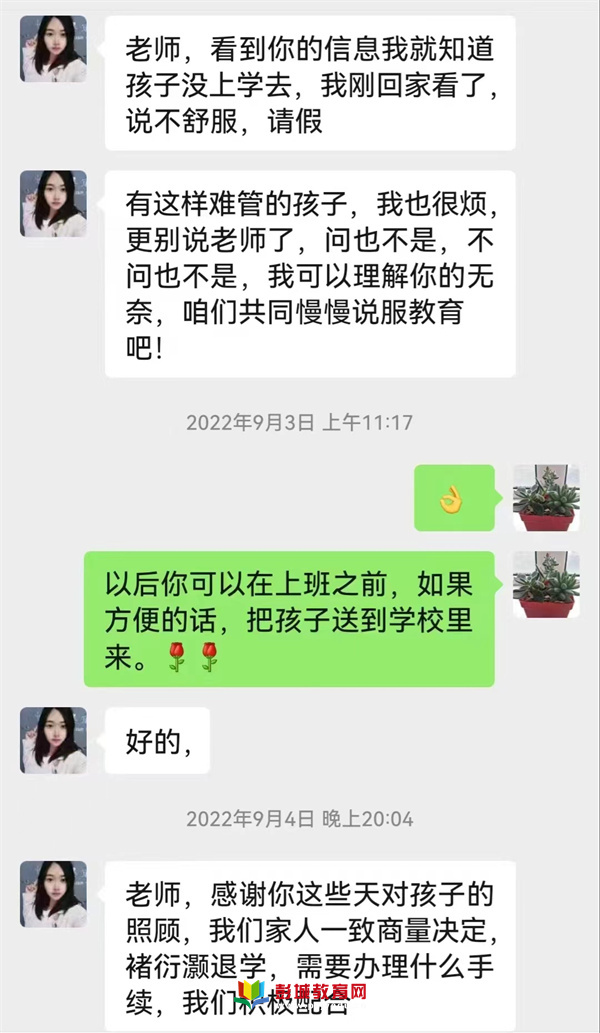
Task: View profile from avatar beside "好的" message
Action: [53, 740]
